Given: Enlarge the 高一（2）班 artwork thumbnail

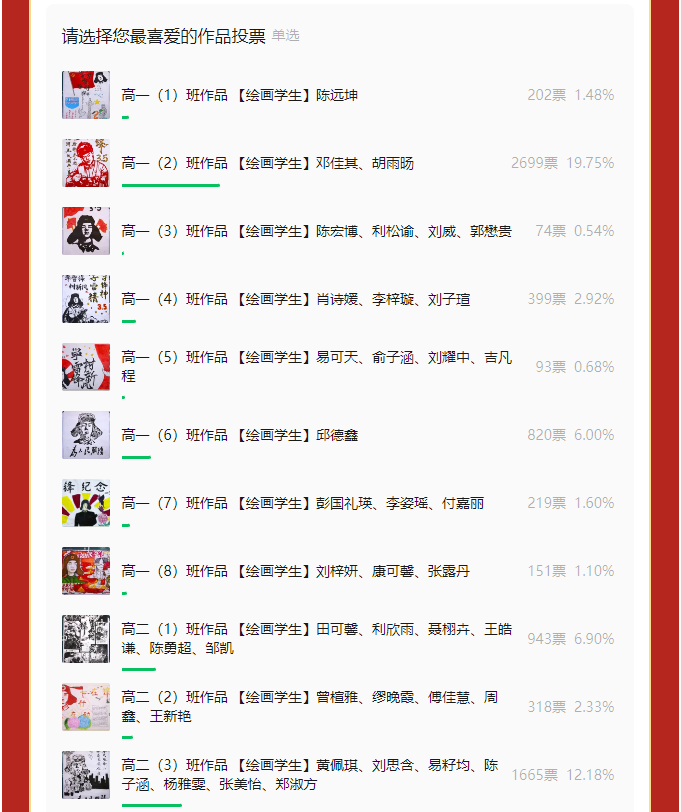Looking at the screenshot, I should pyautogui.click(x=86, y=163).
